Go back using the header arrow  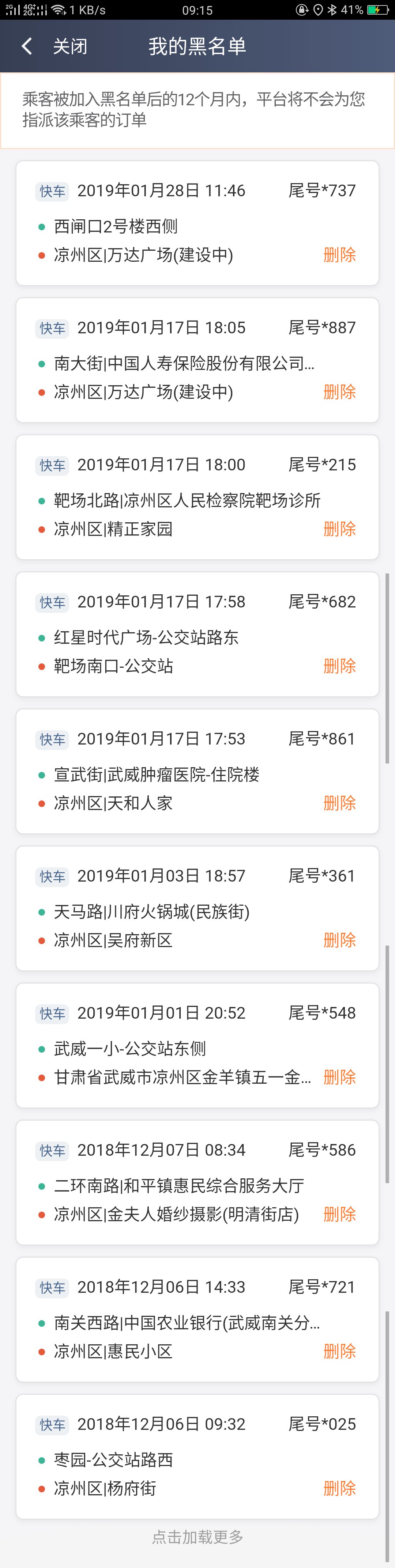pos(27,46)
